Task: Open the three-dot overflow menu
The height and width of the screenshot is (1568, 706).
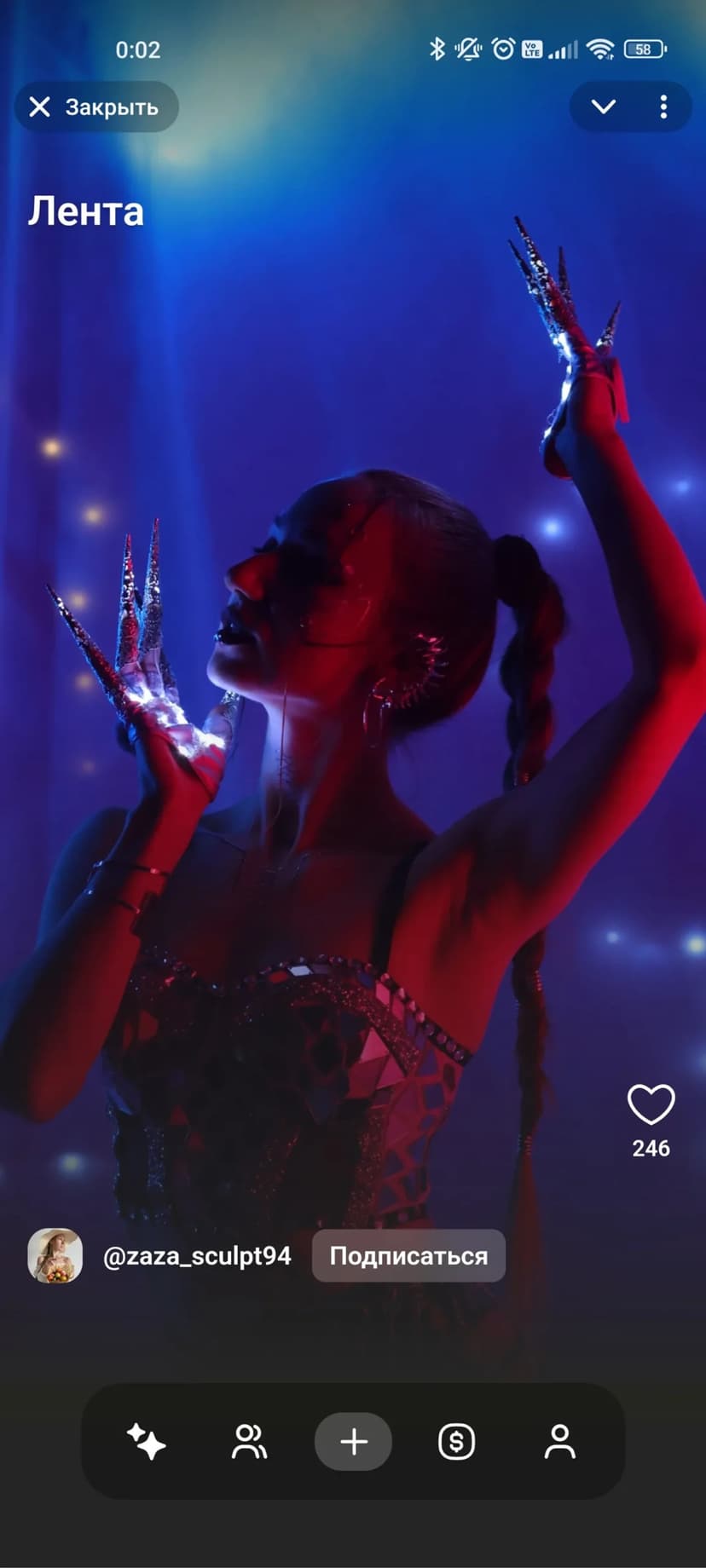Action: pyautogui.click(x=663, y=107)
